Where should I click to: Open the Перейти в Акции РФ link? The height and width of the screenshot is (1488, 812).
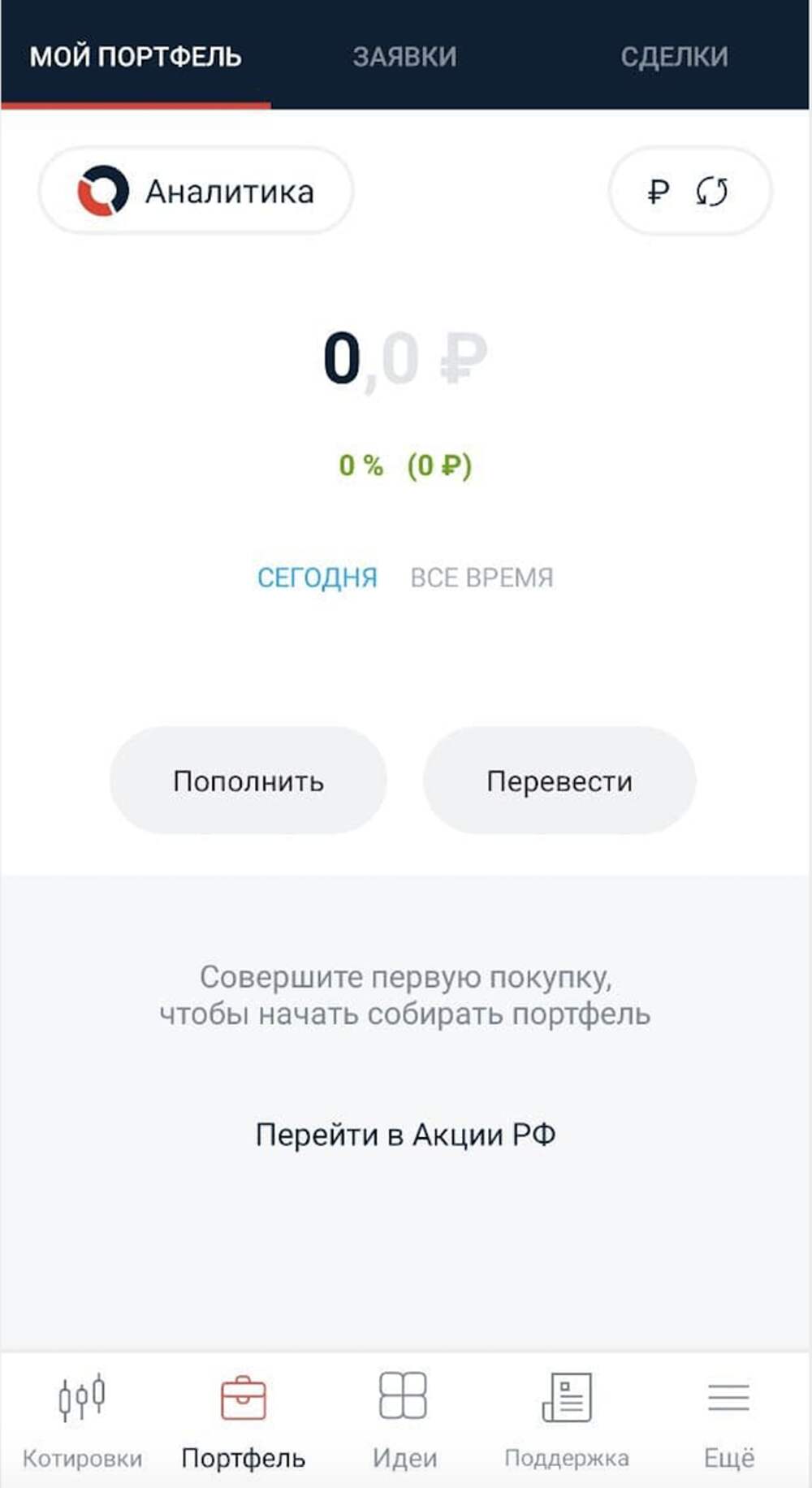(x=405, y=1135)
